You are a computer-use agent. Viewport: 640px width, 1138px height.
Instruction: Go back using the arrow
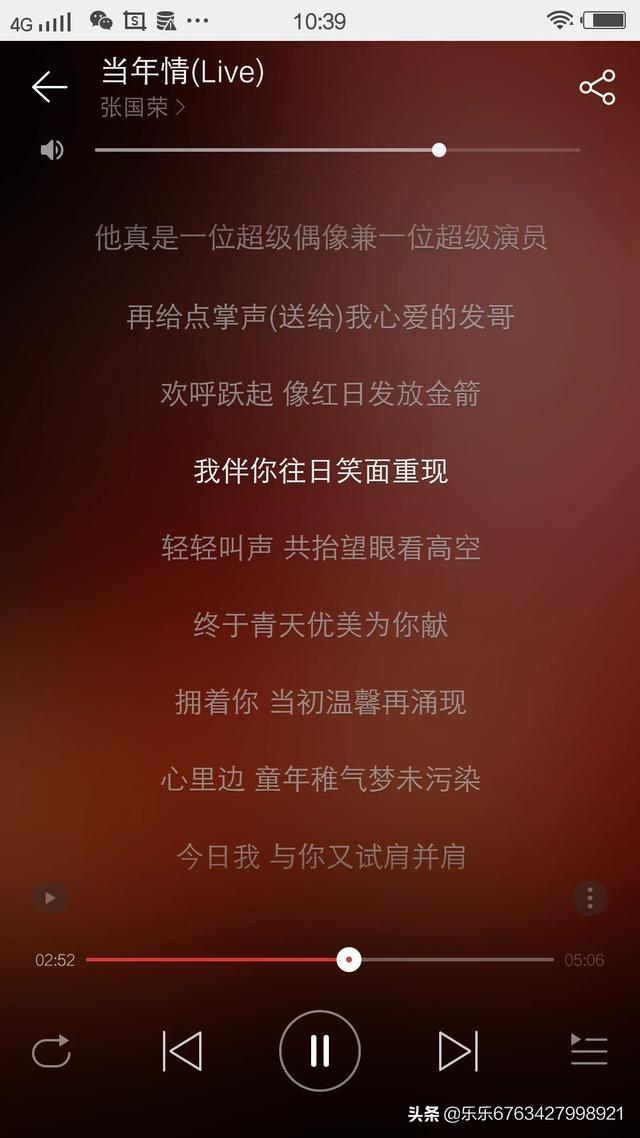pos(49,87)
